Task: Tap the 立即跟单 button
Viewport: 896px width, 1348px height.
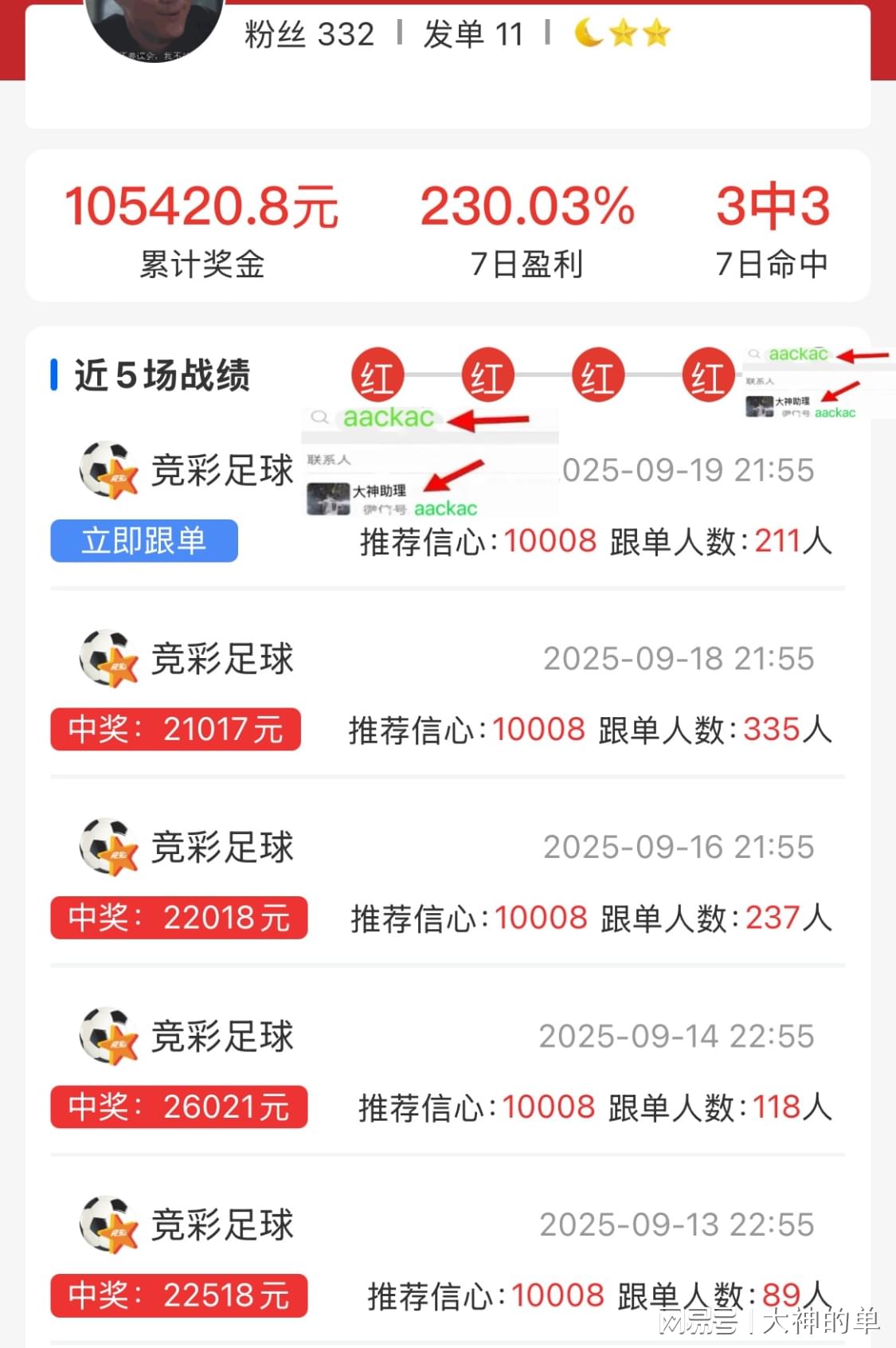Action: (x=144, y=541)
